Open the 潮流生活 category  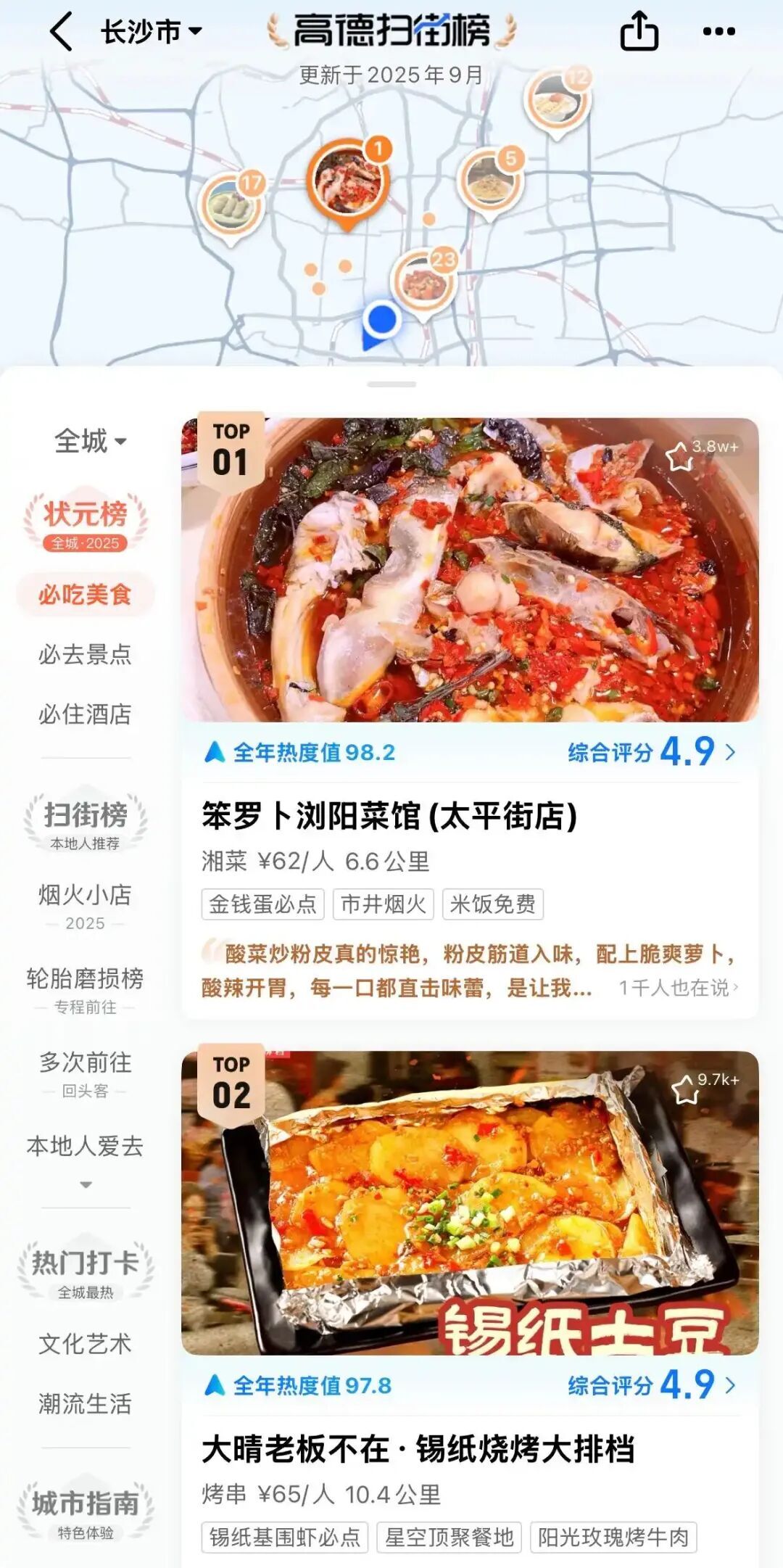[85, 1404]
